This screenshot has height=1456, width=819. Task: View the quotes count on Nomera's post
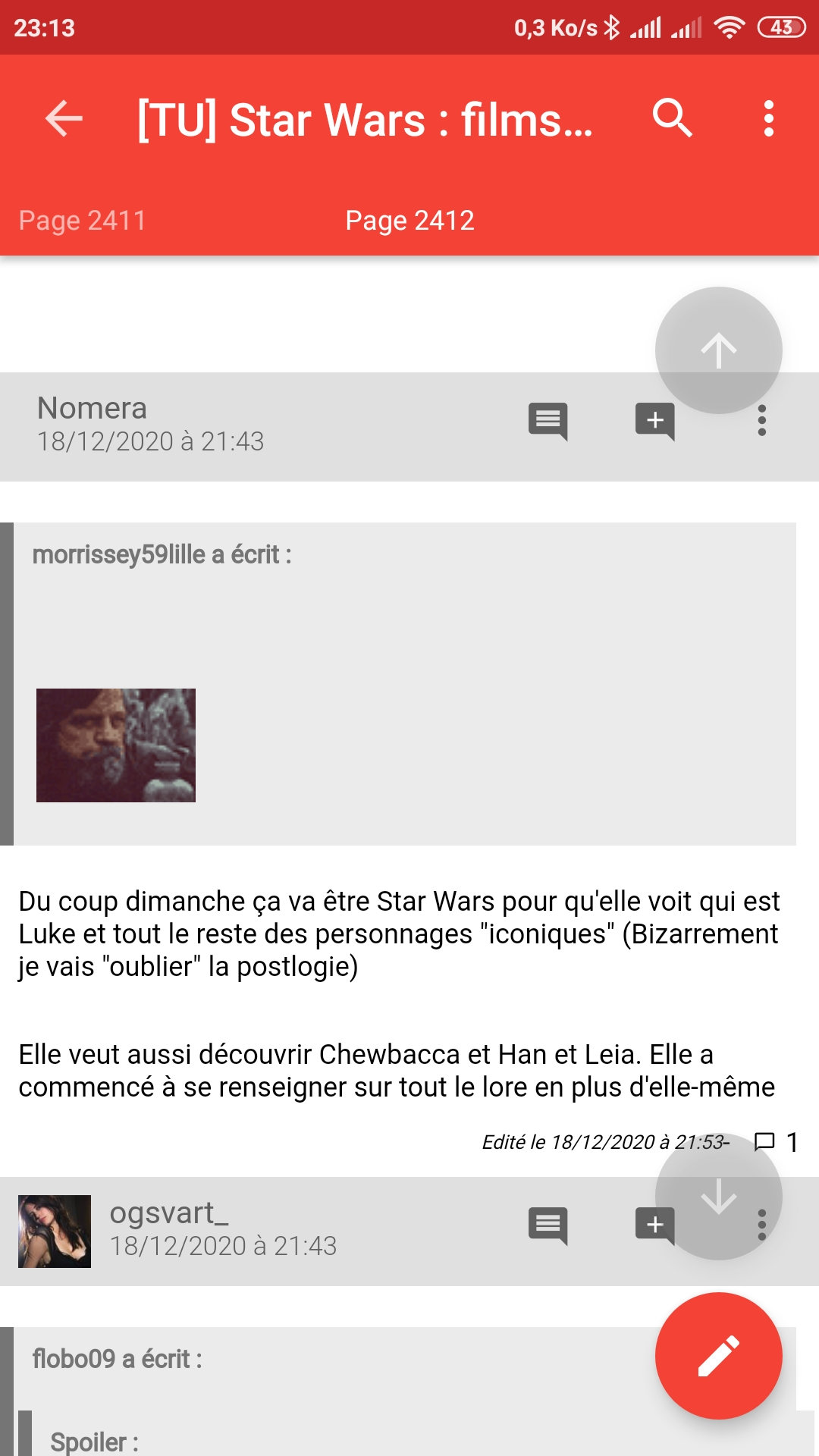click(x=776, y=1142)
